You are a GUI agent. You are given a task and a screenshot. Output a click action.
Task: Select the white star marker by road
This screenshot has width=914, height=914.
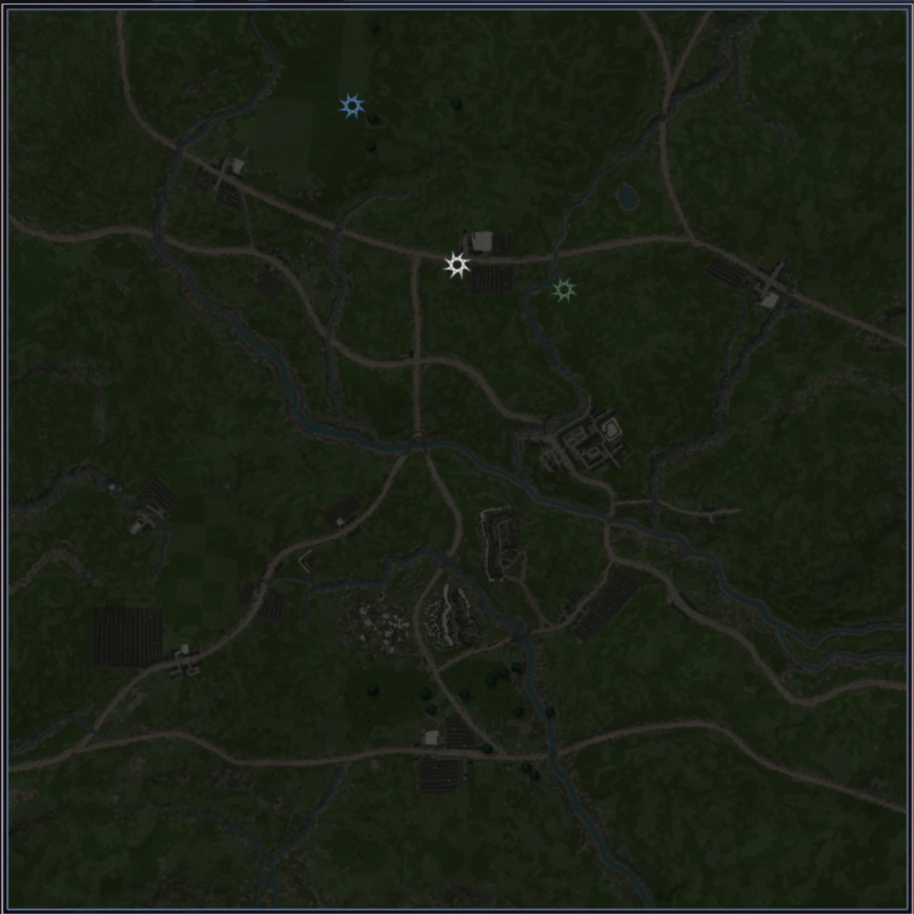coord(457,265)
